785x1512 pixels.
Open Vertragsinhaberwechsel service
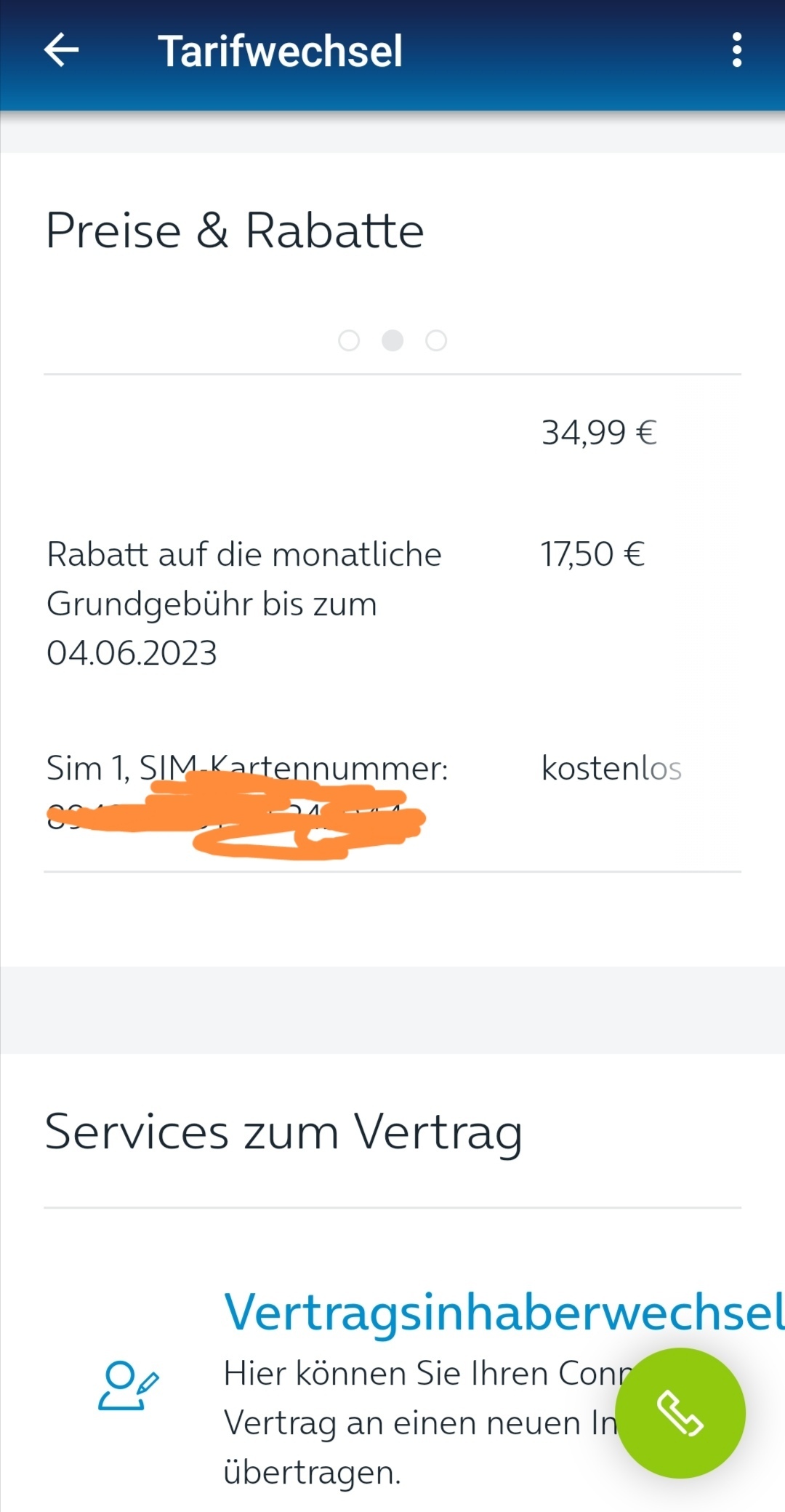(x=504, y=1312)
